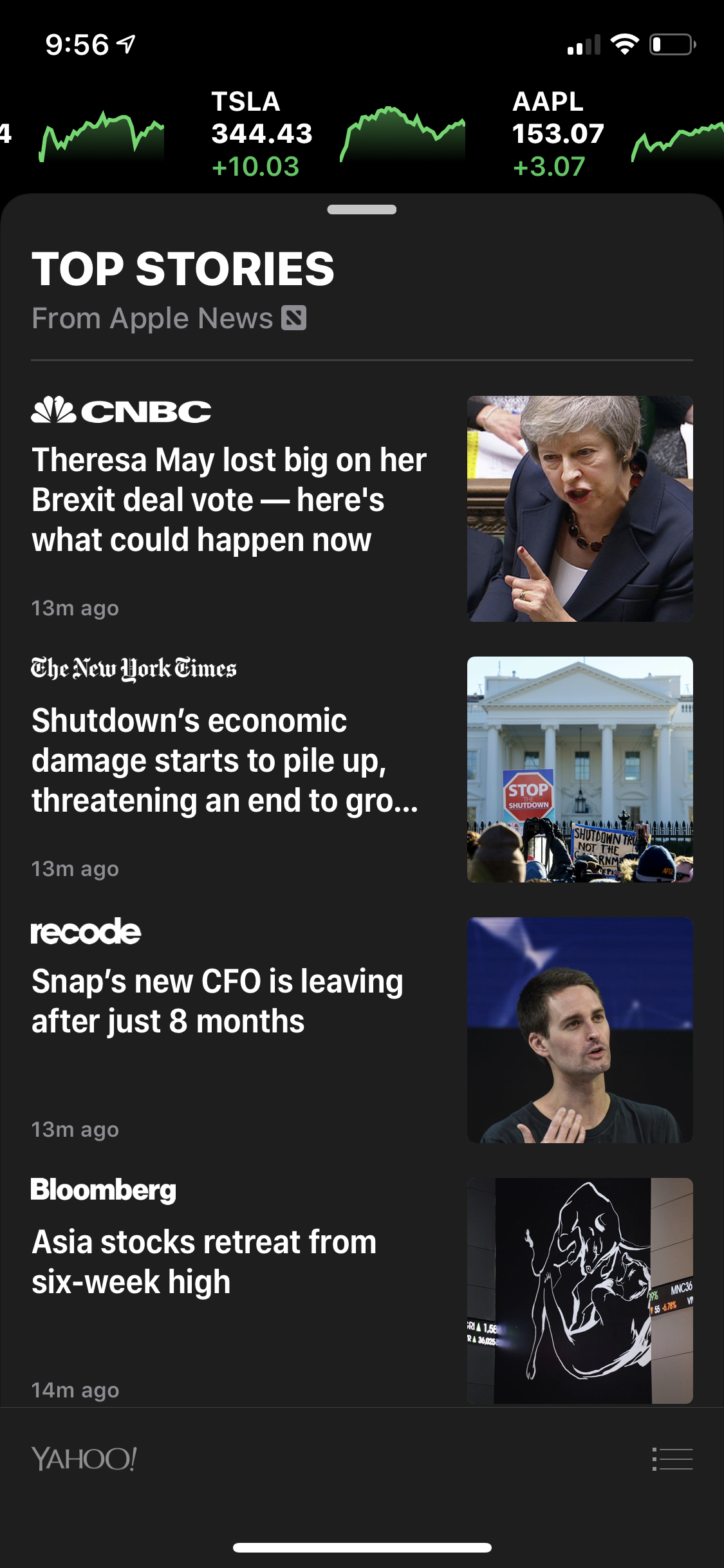The image size is (724, 1568).
Task: Open the Yahoo link
Action: [x=84, y=1459]
